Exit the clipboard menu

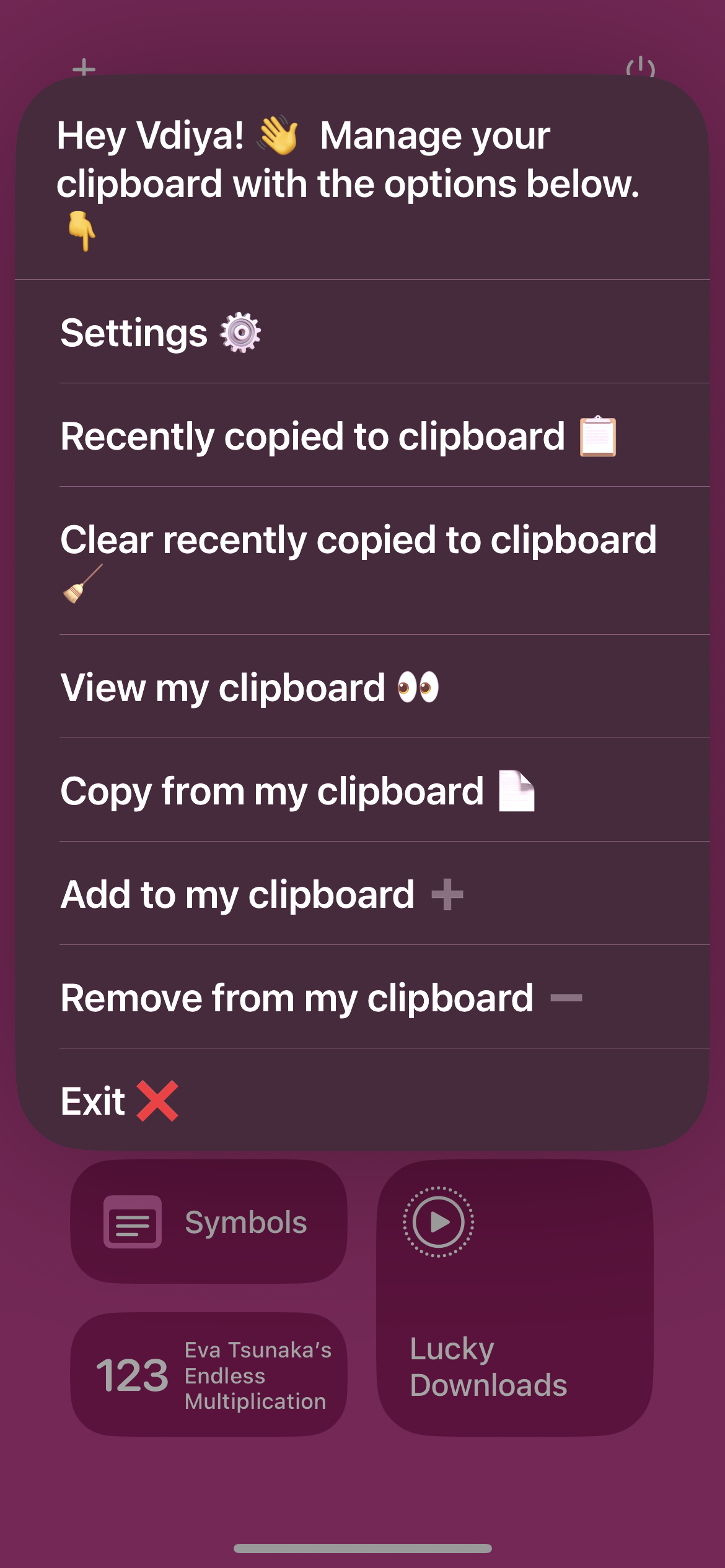362,1101
